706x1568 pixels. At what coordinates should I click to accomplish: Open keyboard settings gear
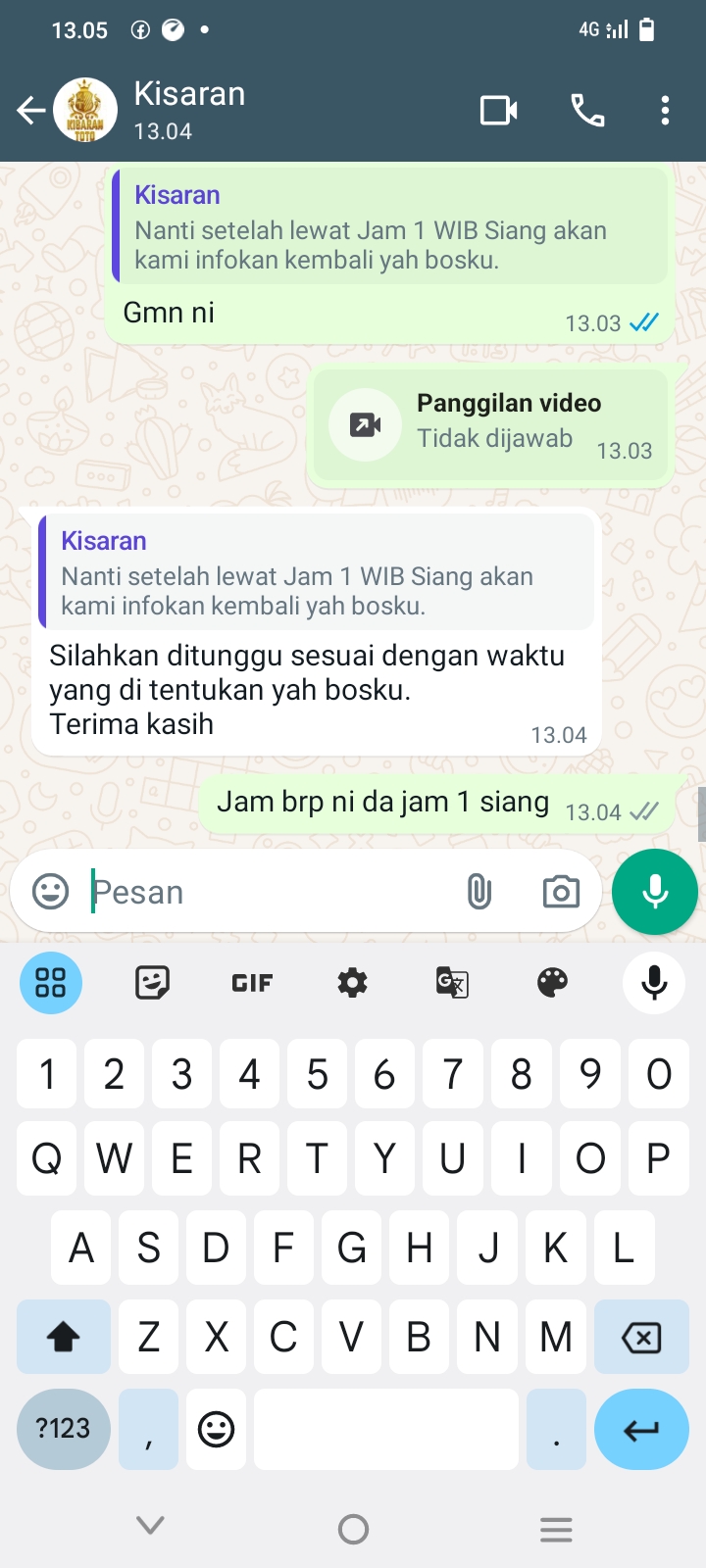click(352, 982)
